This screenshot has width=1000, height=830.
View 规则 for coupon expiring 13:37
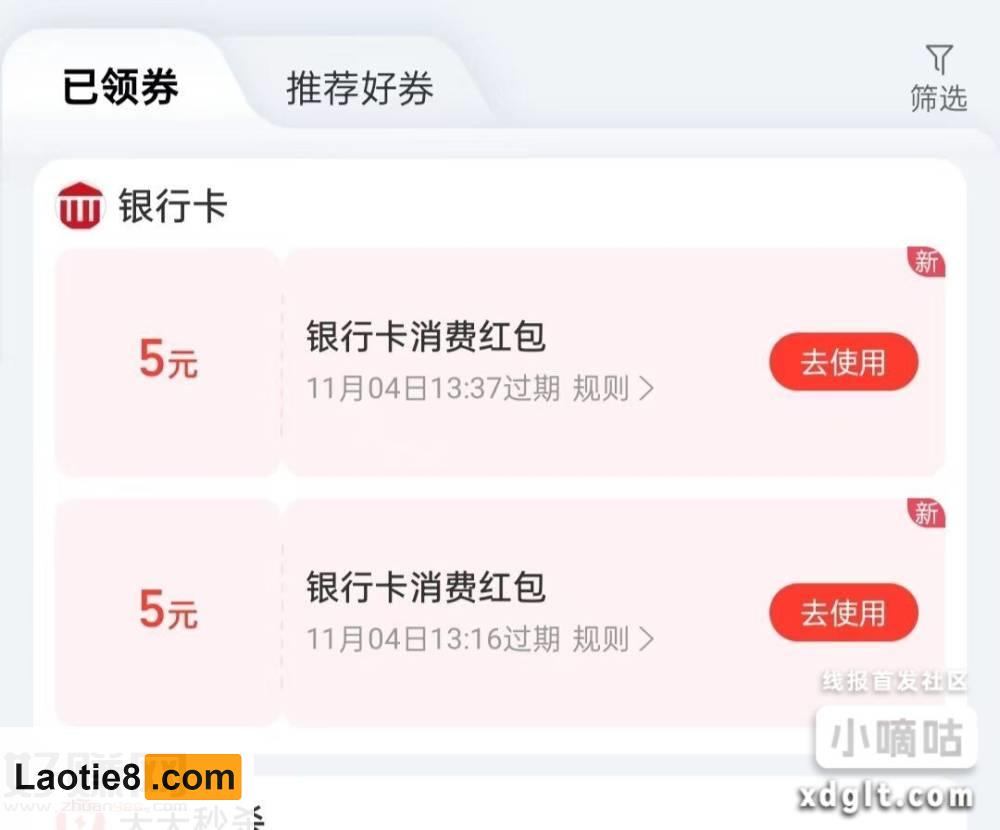[612, 388]
